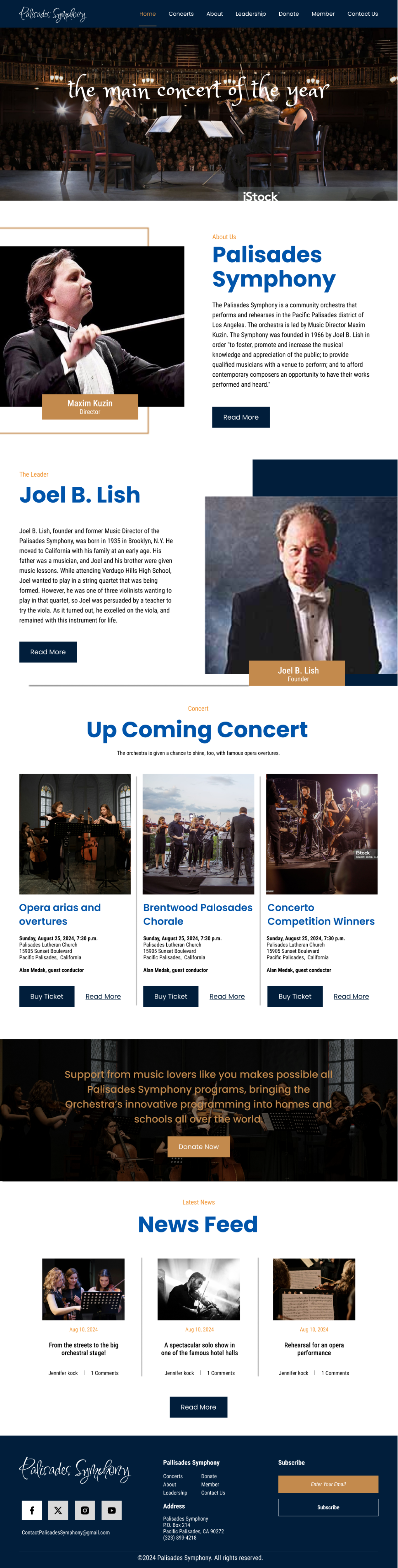This screenshot has height=1568, width=398.
Task: Go to the Leadership page
Action: pyautogui.click(x=250, y=13)
